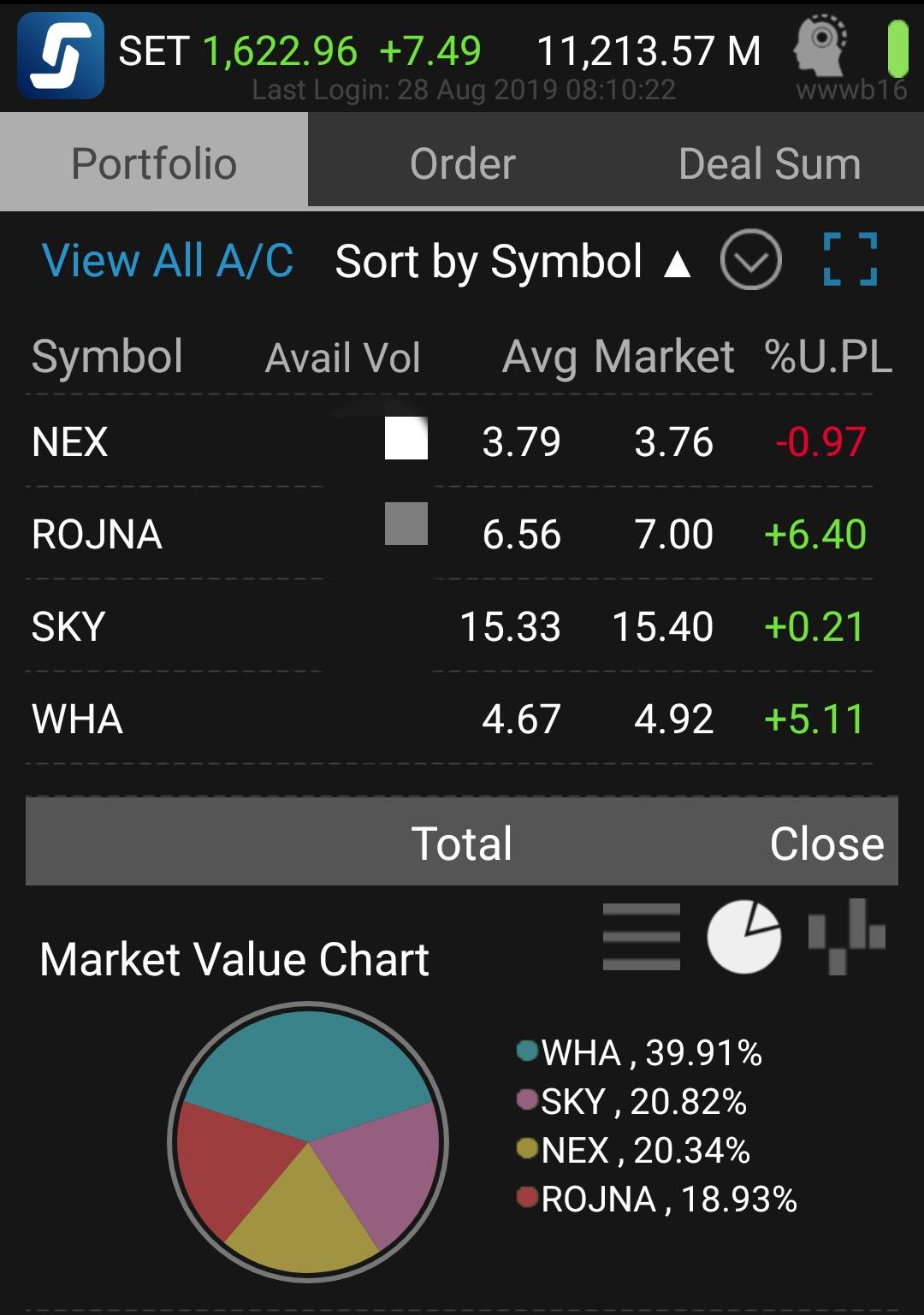
Task: Open the app logo menu
Action: pyautogui.click(x=61, y=56)
